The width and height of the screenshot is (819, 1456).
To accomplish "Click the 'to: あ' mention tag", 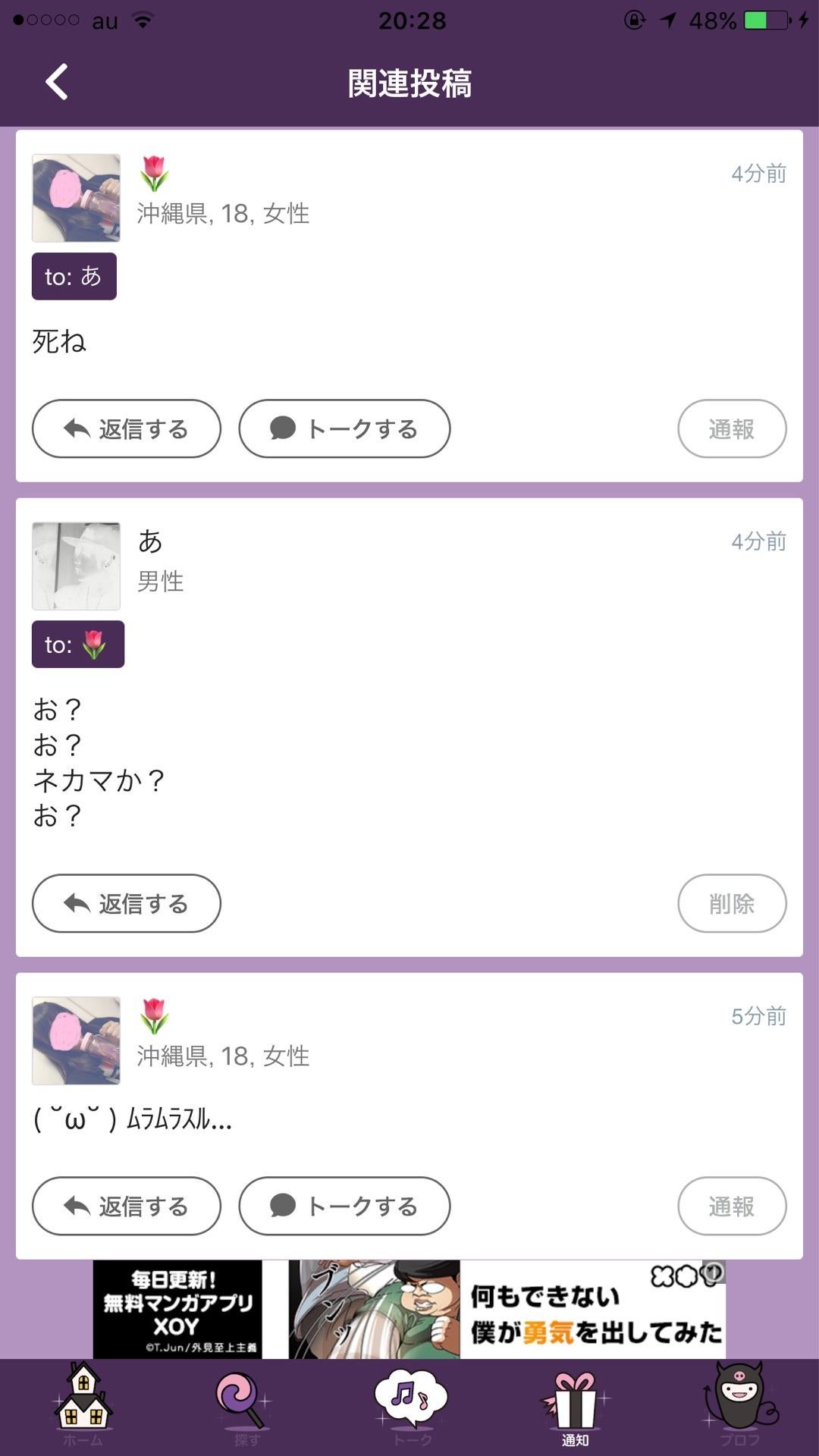I will click(x=74, y=276).
